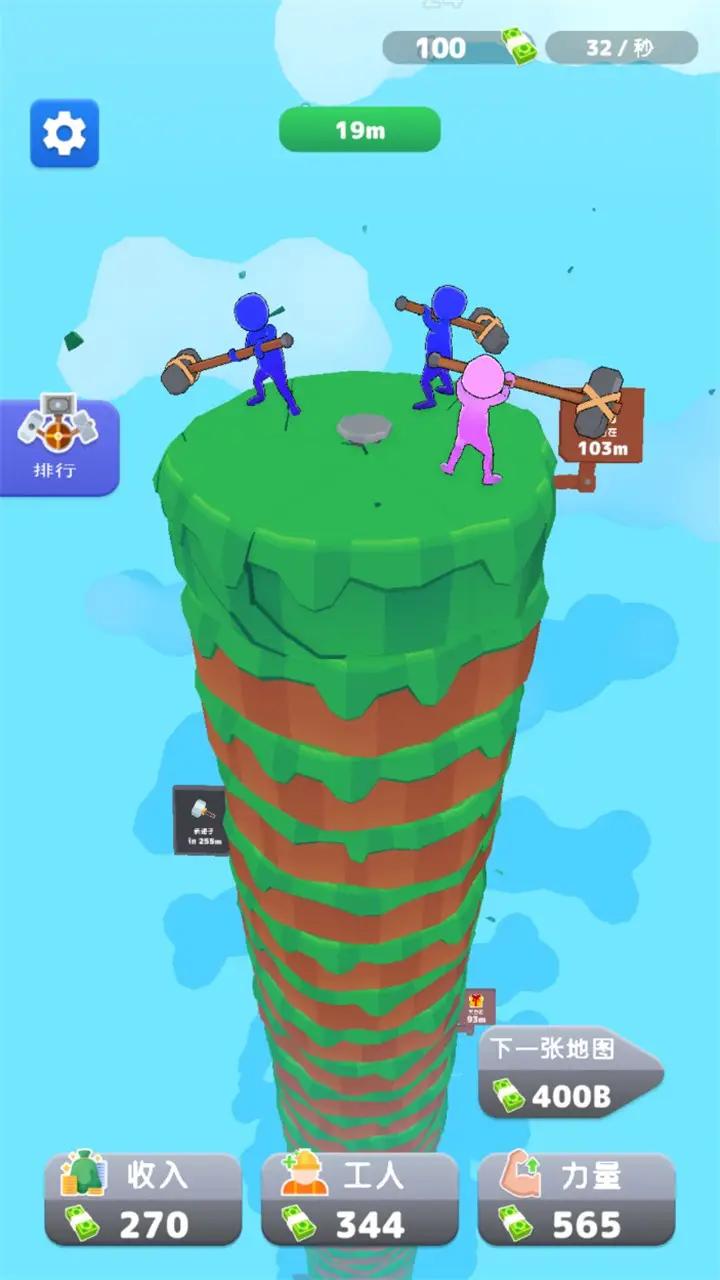Buy the 收入 upgrade for 270
This screenshot has height=1280, width=720.
[143, 1199]
